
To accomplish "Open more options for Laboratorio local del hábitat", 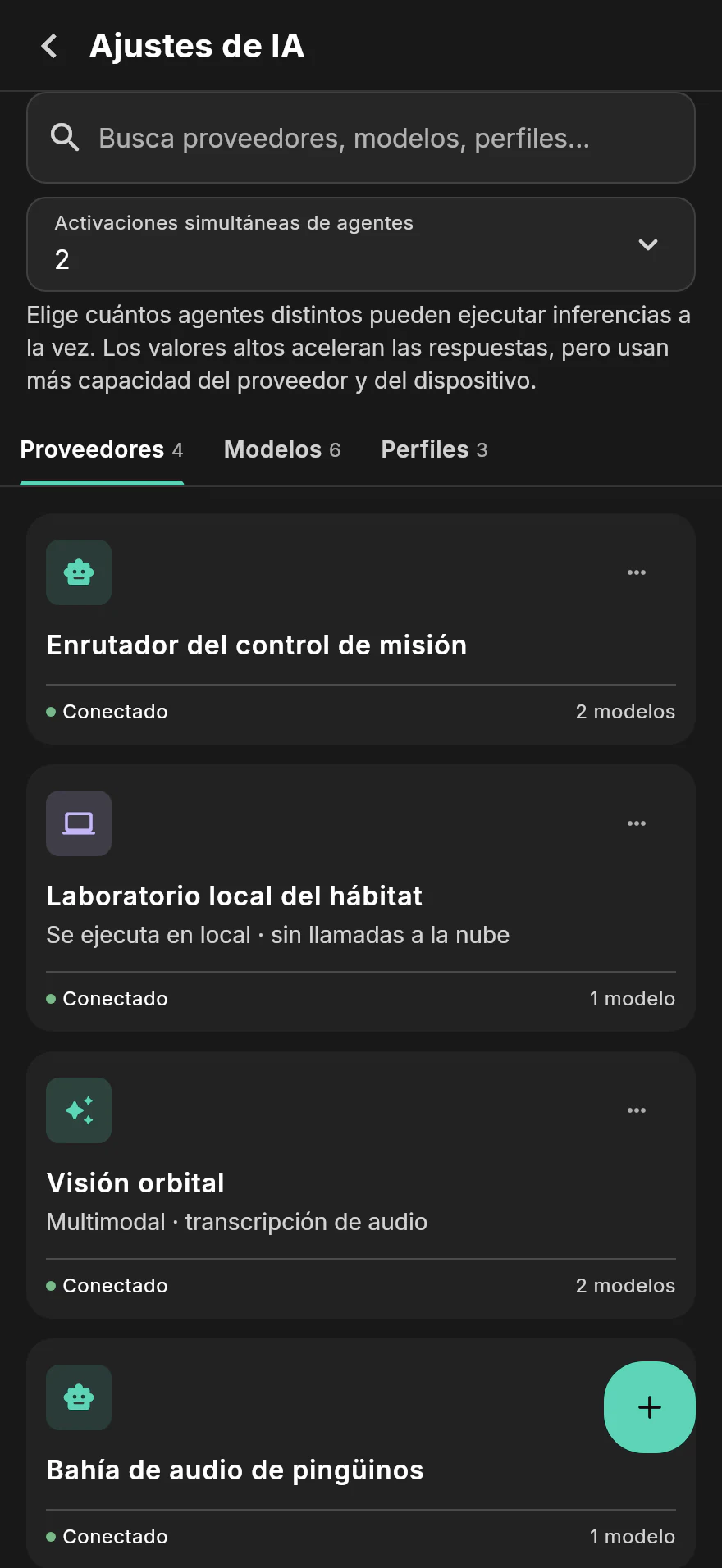I will 637,823.
